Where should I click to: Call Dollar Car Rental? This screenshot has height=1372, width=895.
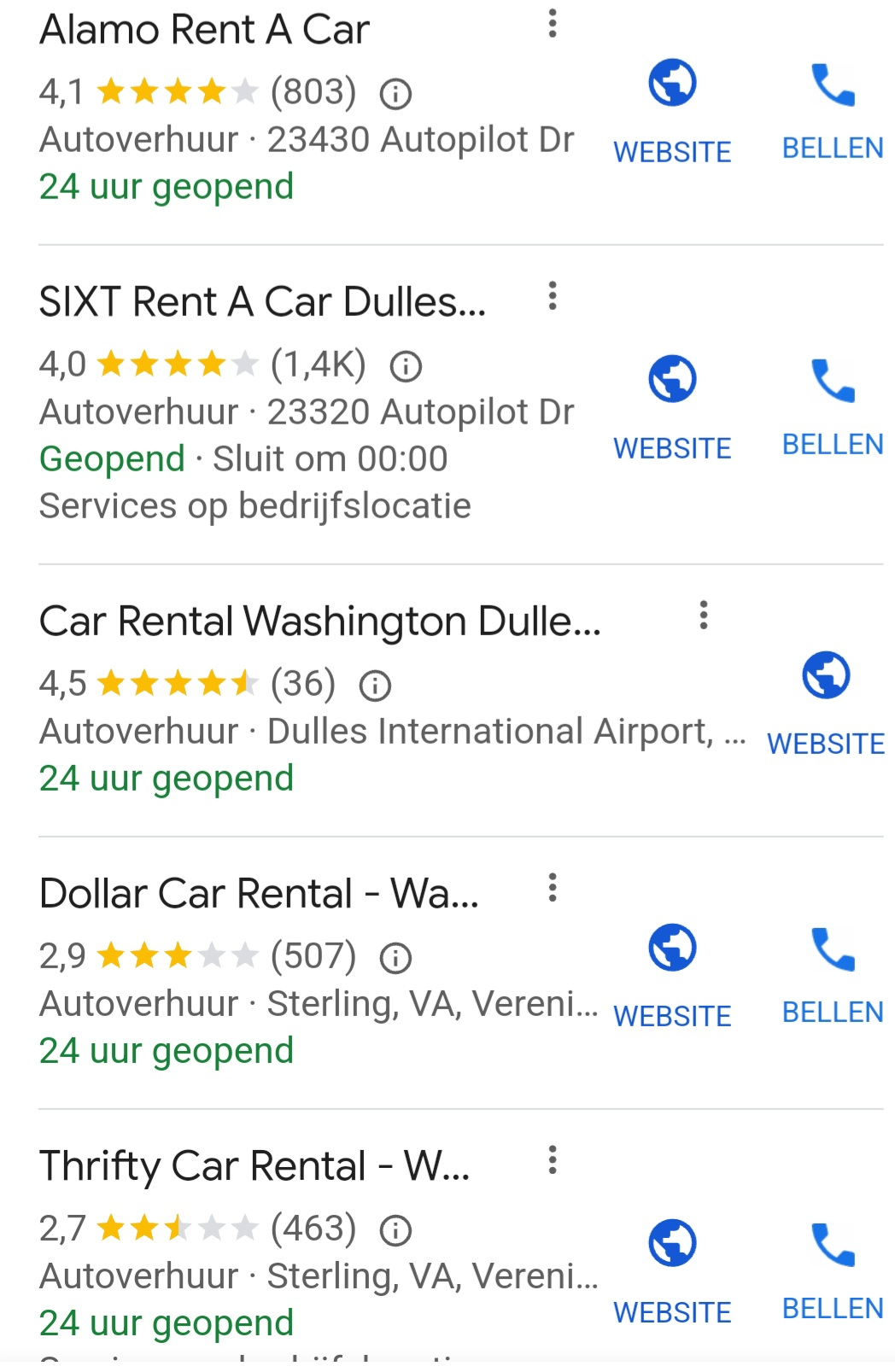point(833,973)
